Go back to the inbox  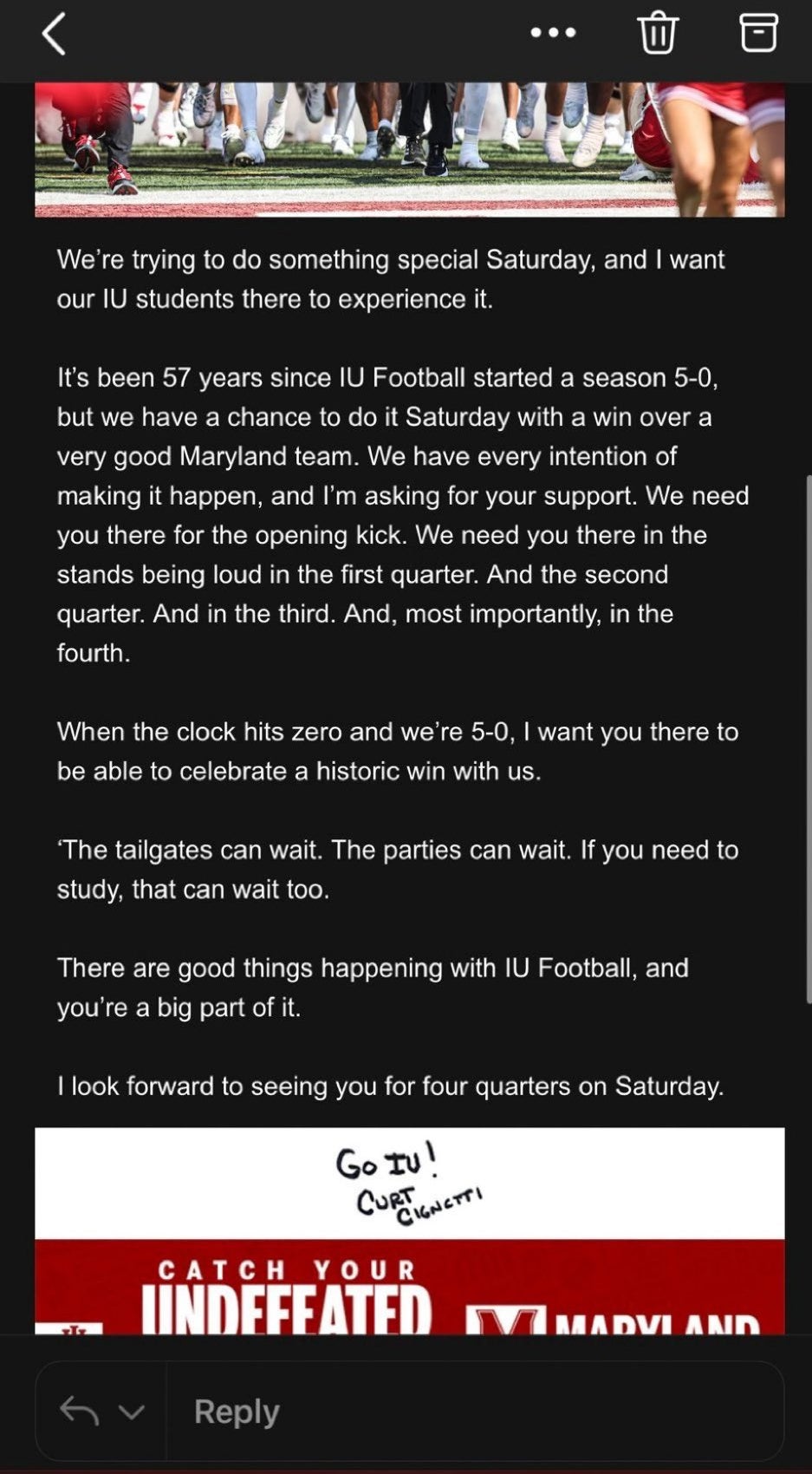[x=54, y=36]
